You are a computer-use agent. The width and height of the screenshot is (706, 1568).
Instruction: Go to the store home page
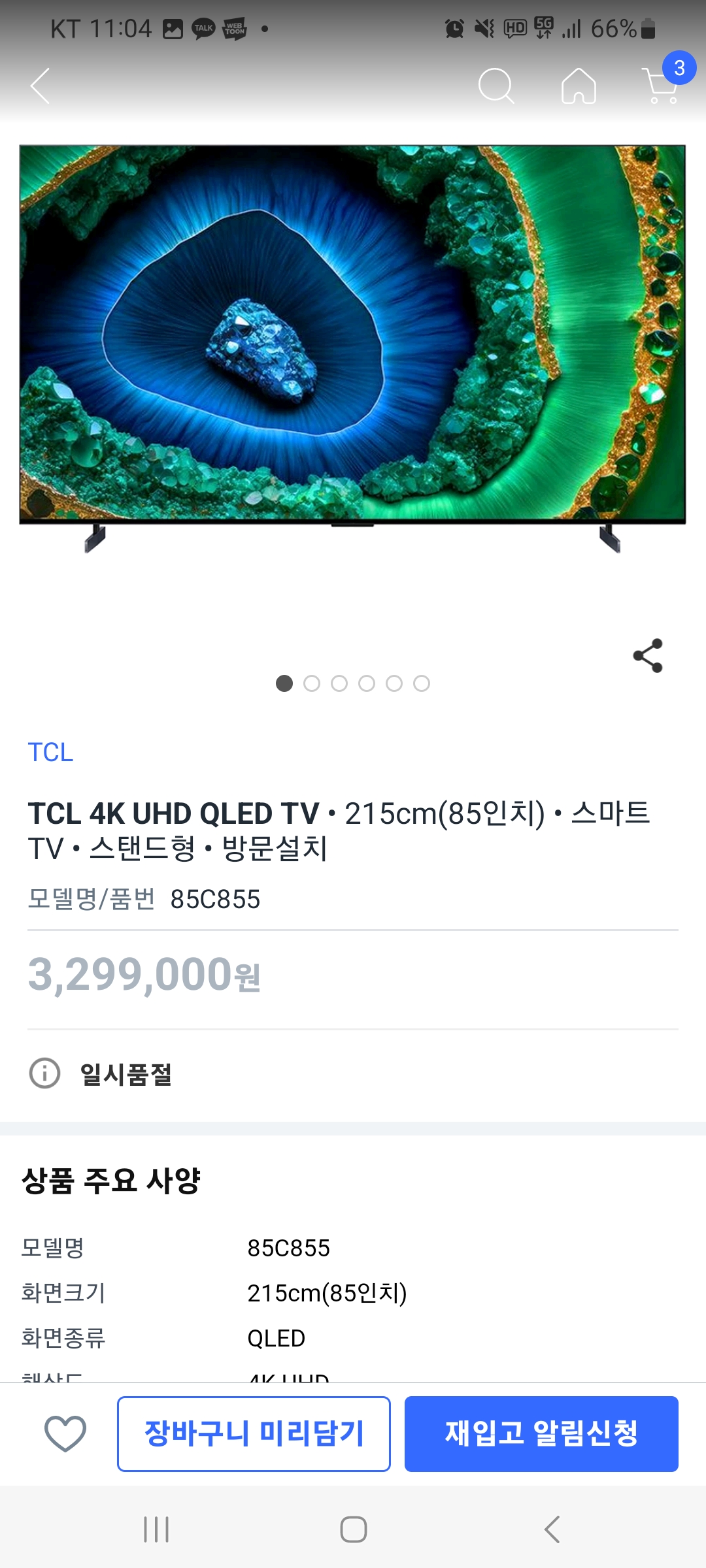click(579, 86)
